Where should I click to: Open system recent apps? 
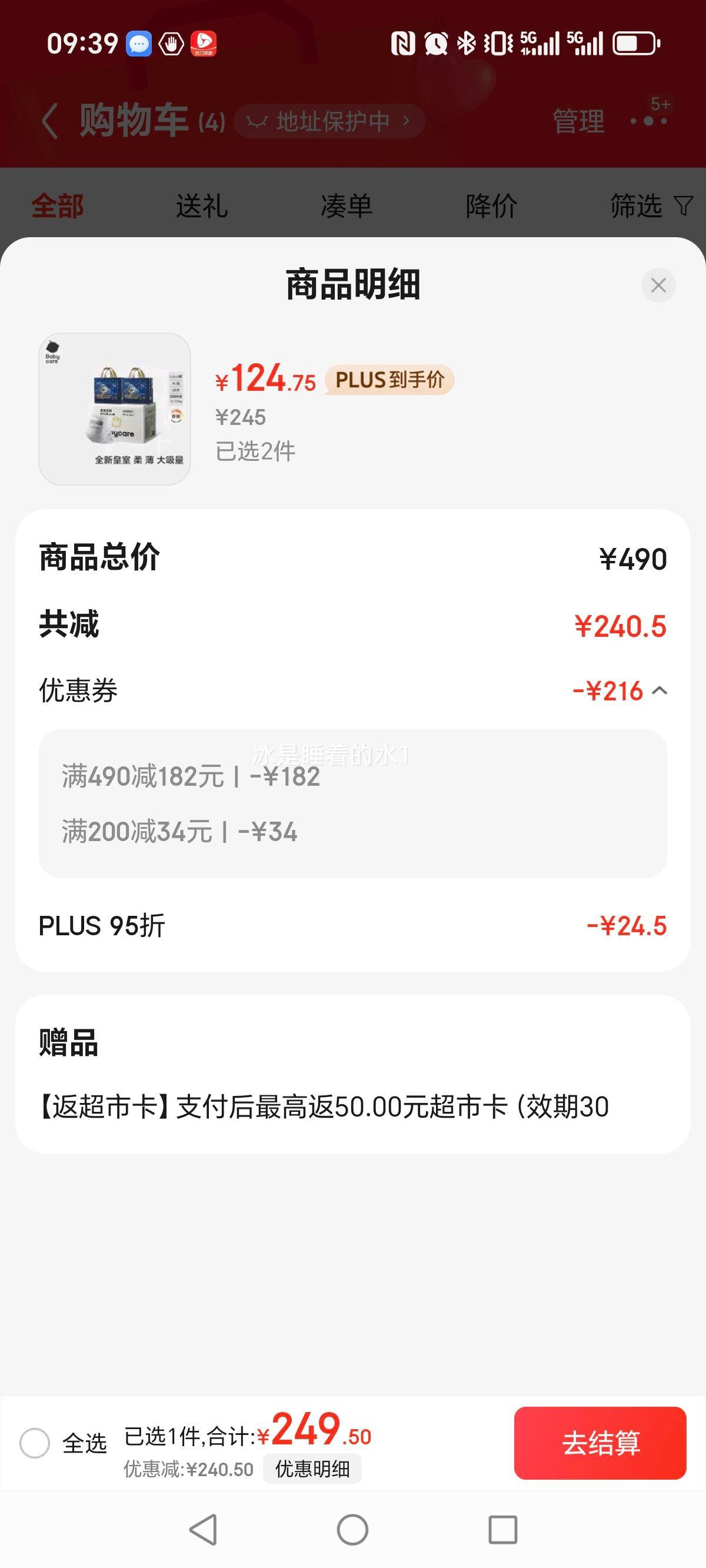tap(502, 1530)
